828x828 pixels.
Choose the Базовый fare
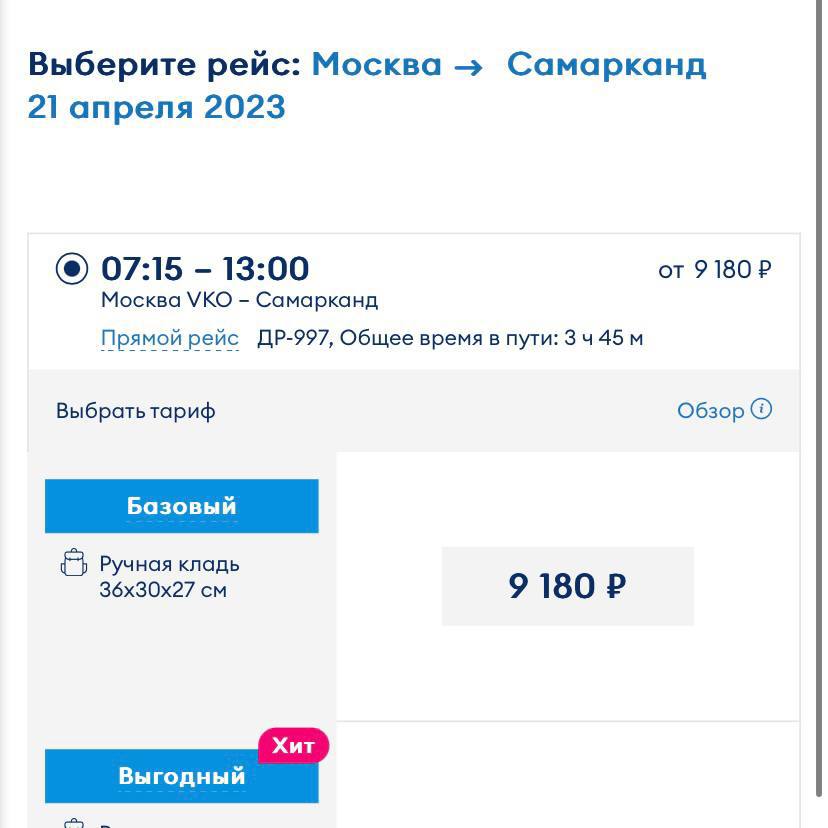(181, 506)
